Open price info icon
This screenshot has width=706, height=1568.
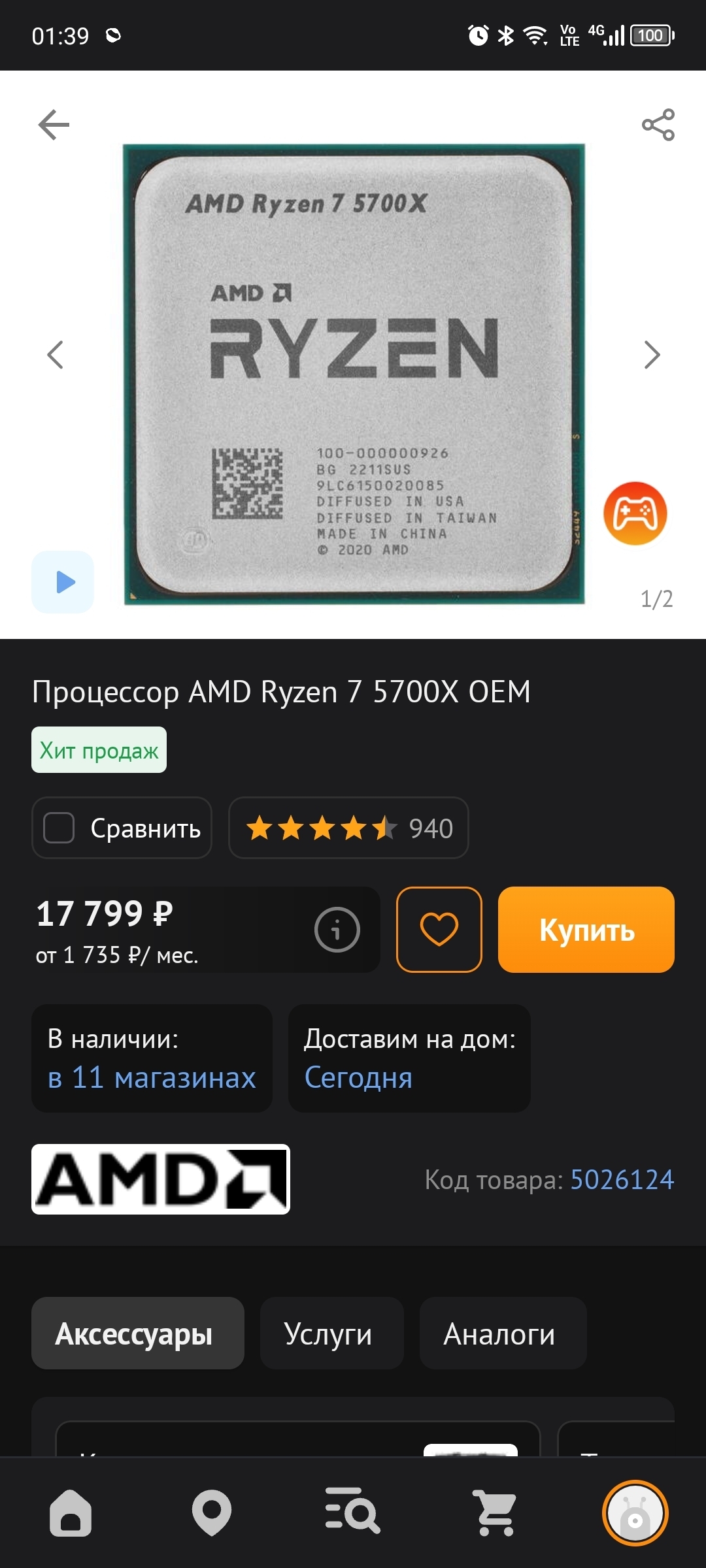coord(337,929)
